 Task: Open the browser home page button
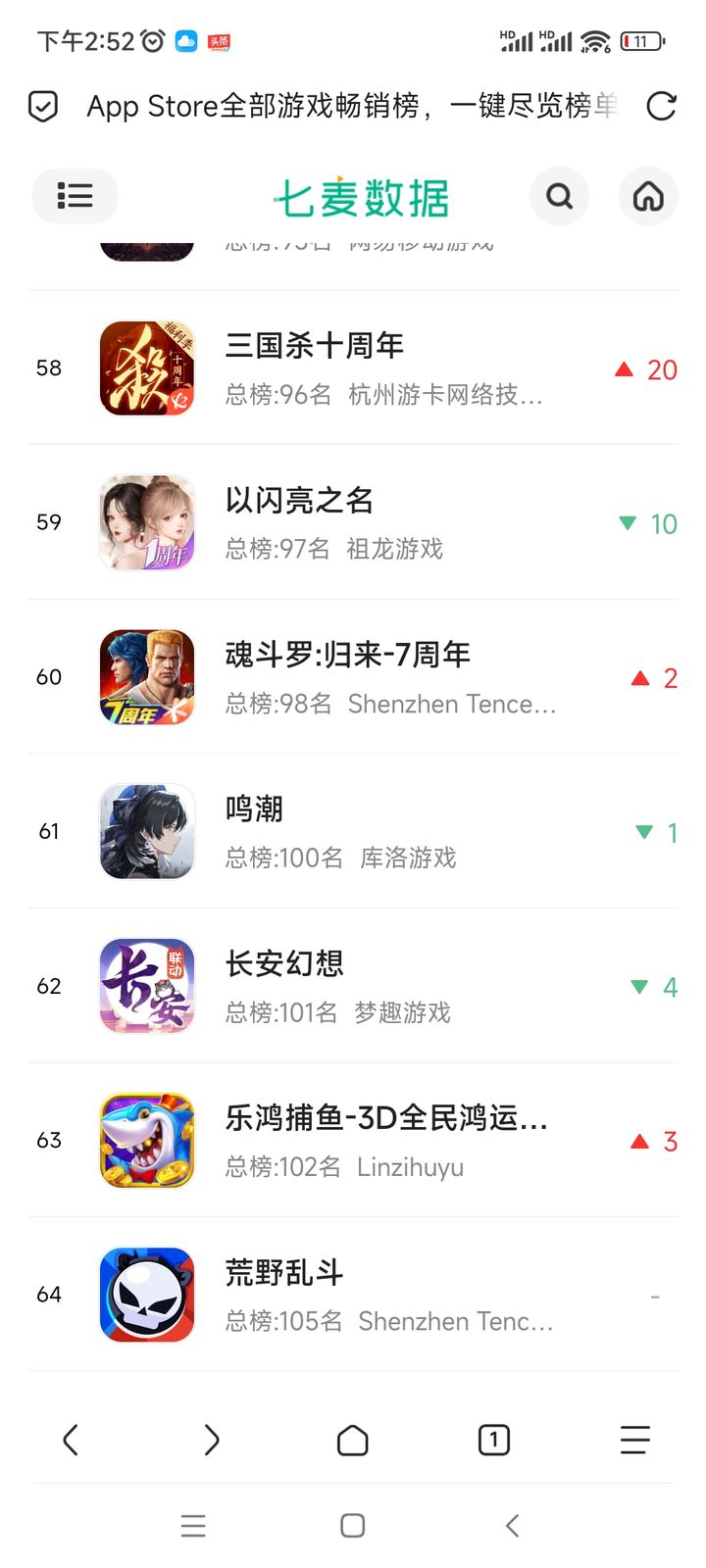tap(352, 1440)
